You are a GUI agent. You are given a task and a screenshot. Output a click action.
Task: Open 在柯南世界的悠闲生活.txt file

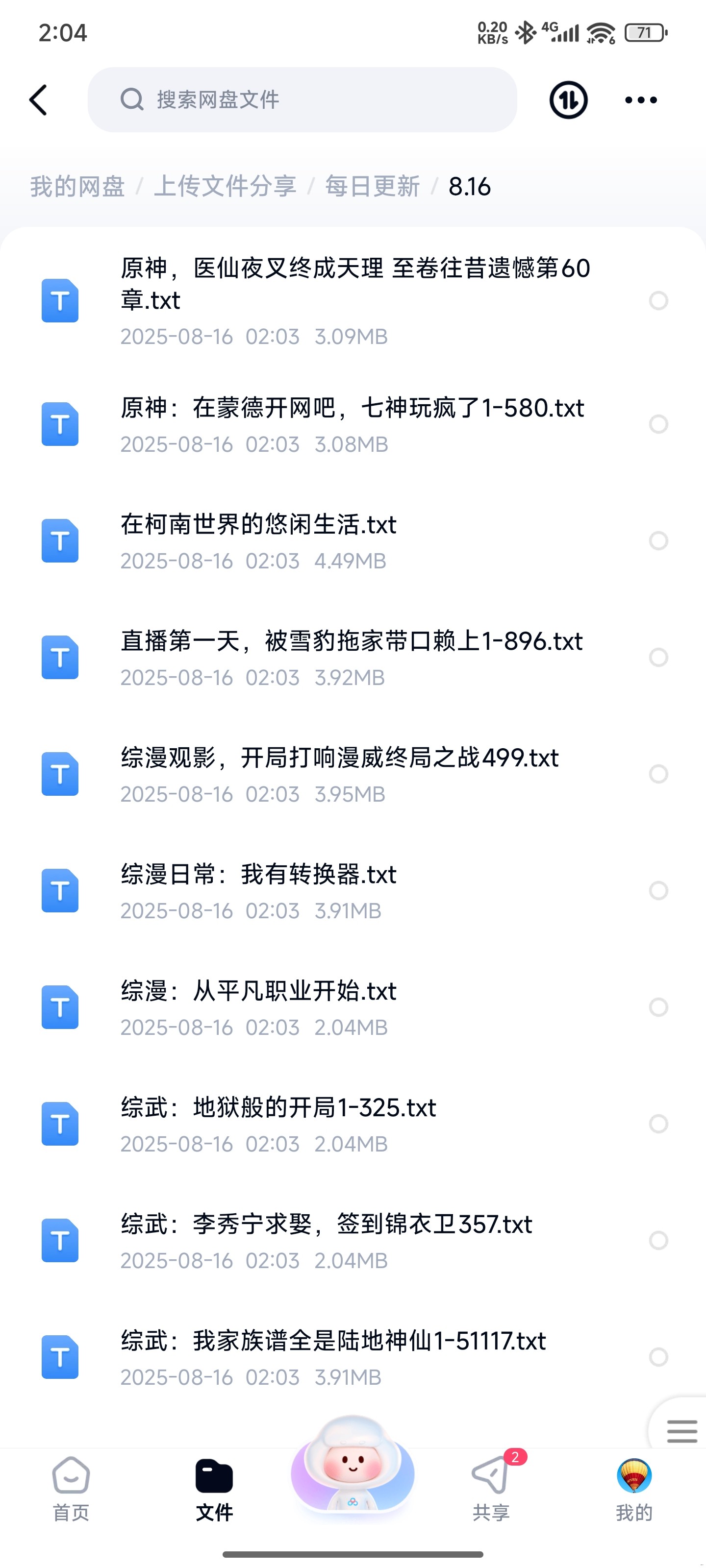click(258, 525)
